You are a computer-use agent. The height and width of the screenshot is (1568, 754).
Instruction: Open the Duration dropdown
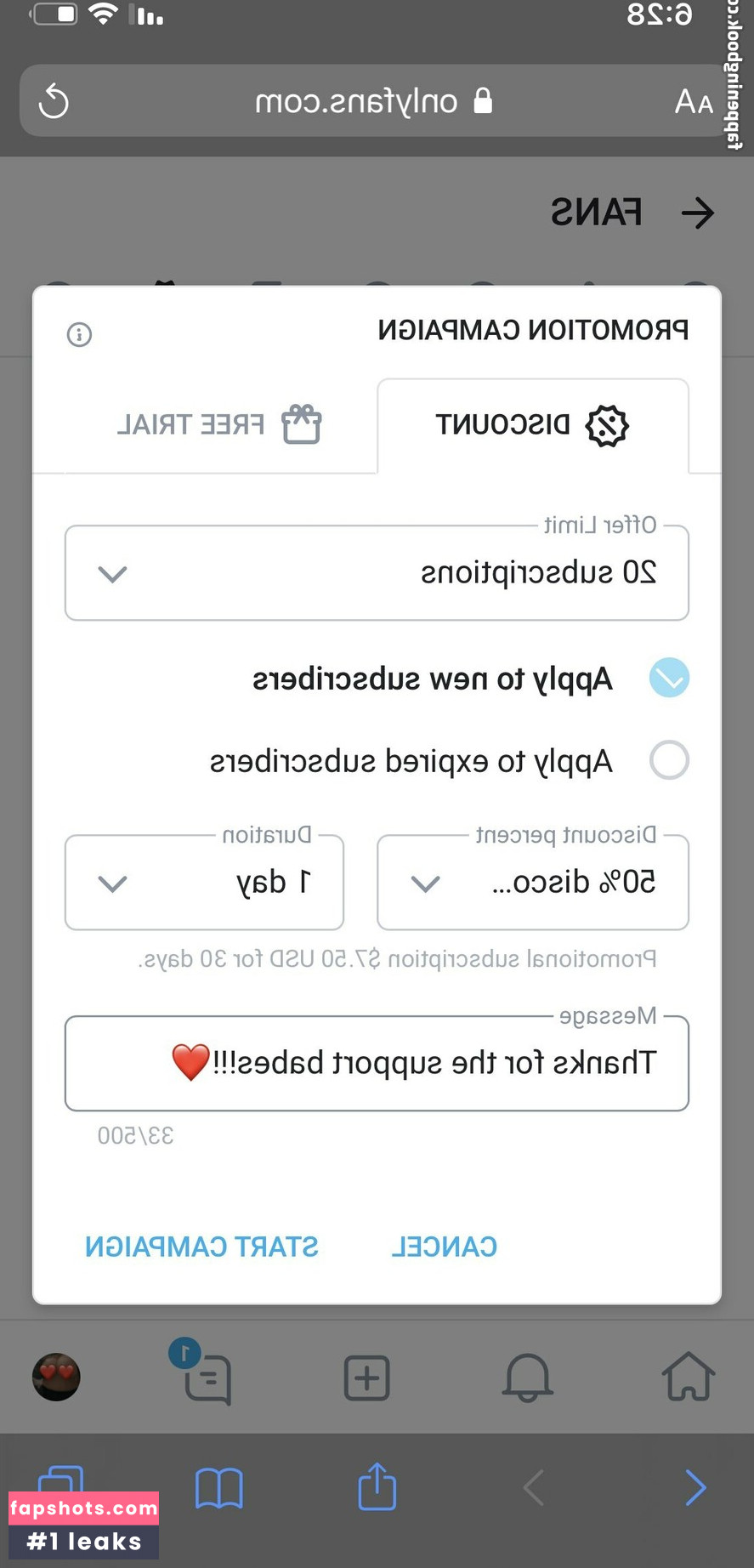click(x=204, y=883)
